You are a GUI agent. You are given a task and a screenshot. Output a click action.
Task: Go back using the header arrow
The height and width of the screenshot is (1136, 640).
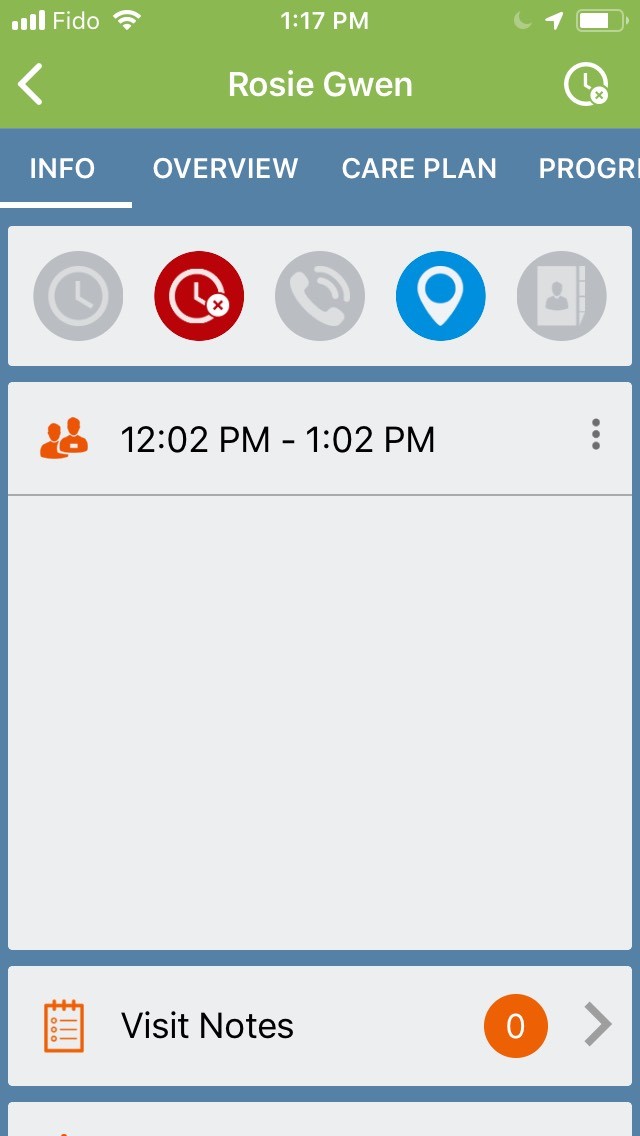click(32, 85)
